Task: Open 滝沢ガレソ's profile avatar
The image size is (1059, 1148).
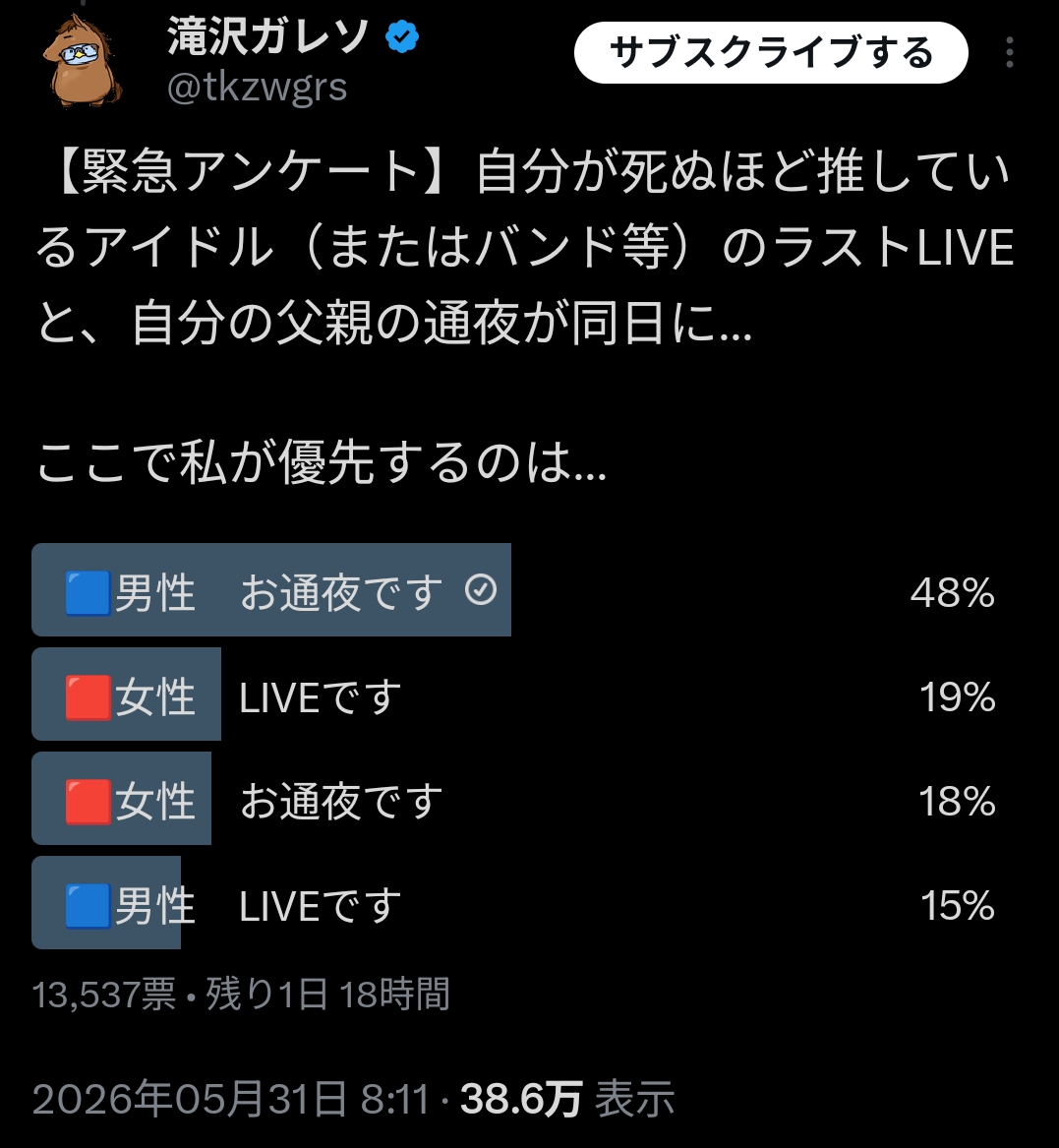Action: 82,62
